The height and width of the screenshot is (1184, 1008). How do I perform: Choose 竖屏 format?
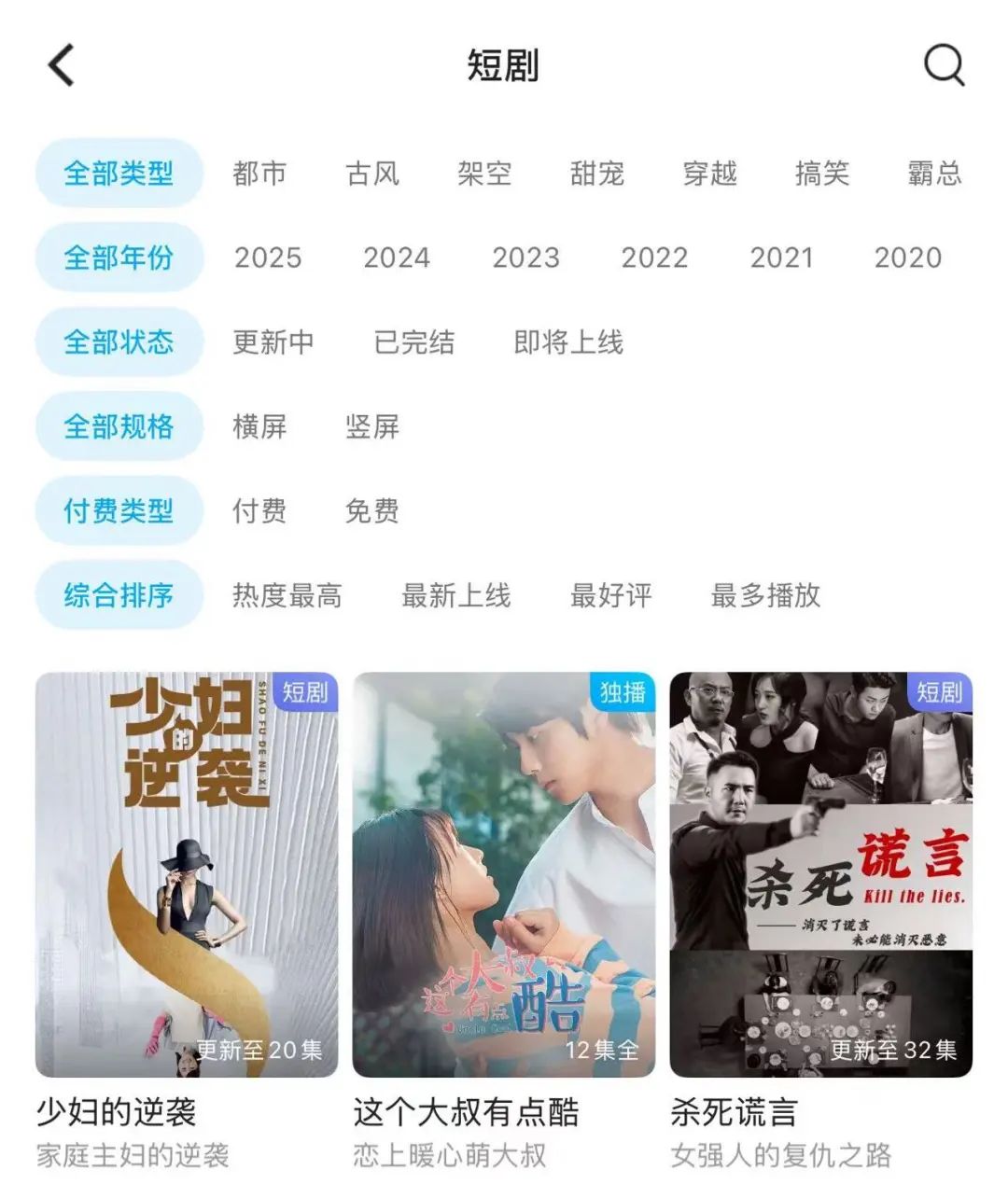[x=372, y=426]
